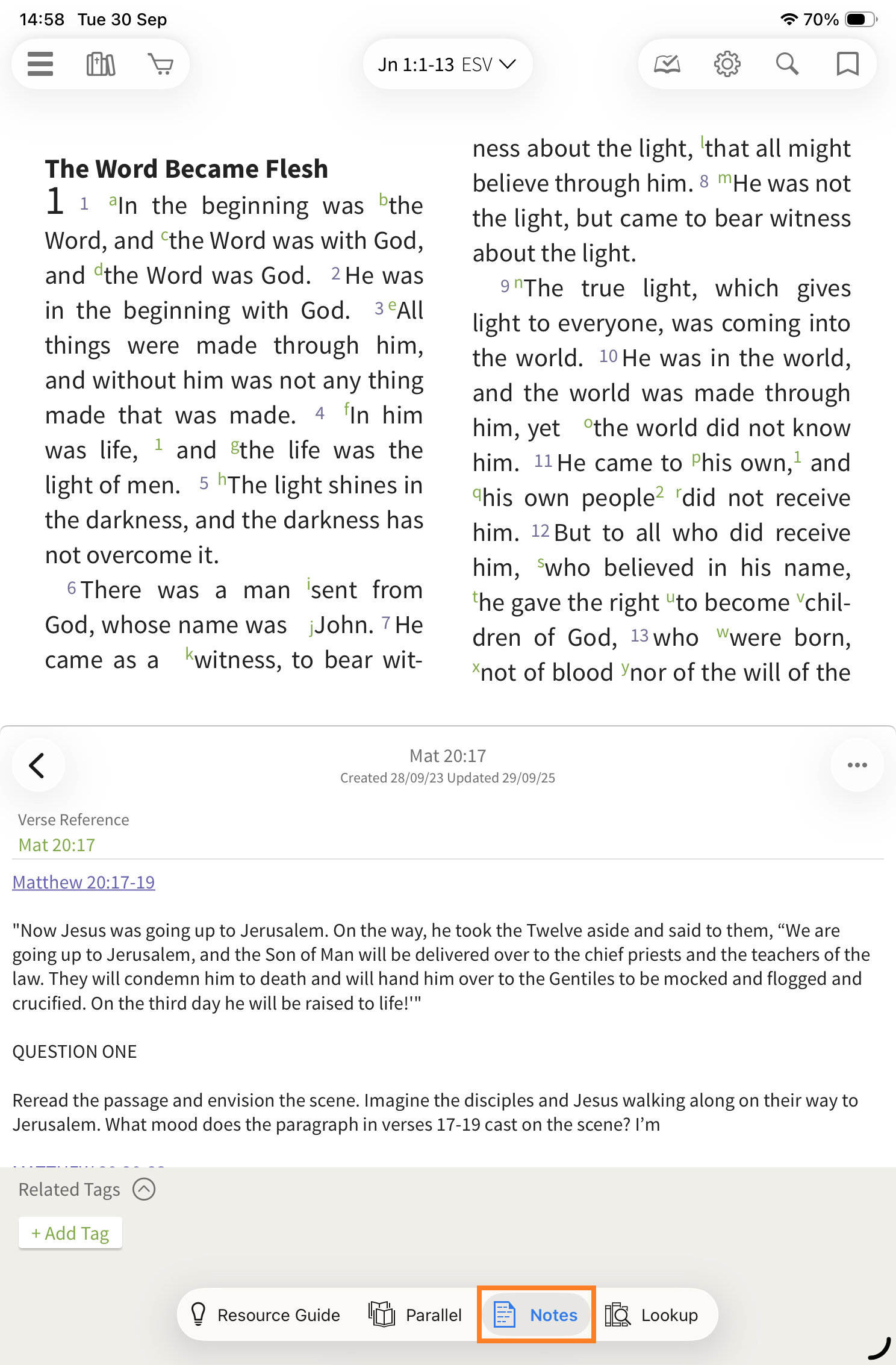Switch to the Resource Guide tab
The height and width of the screenshot is (1365, 896).
tap(266, 1314)
